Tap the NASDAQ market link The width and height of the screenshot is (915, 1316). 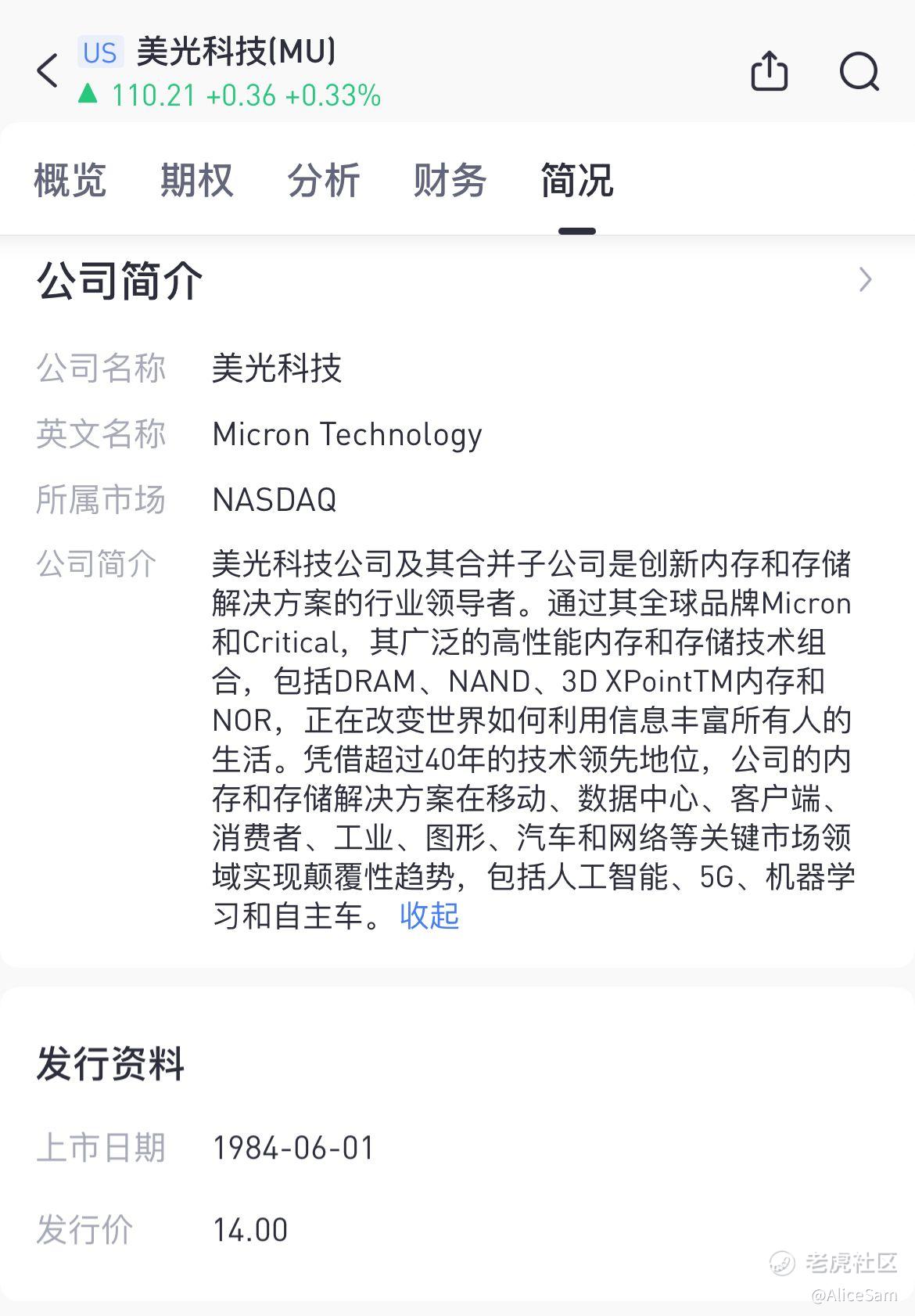click(274, 500)
